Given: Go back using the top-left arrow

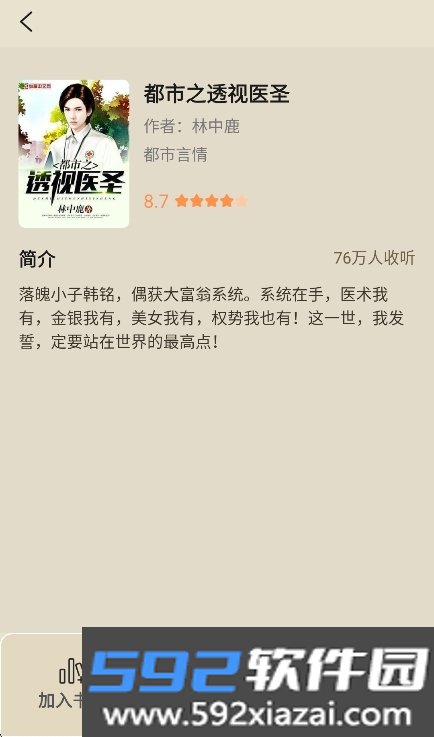Looking at the screenshot, I should pyautogui.click(x=26, y=22).
